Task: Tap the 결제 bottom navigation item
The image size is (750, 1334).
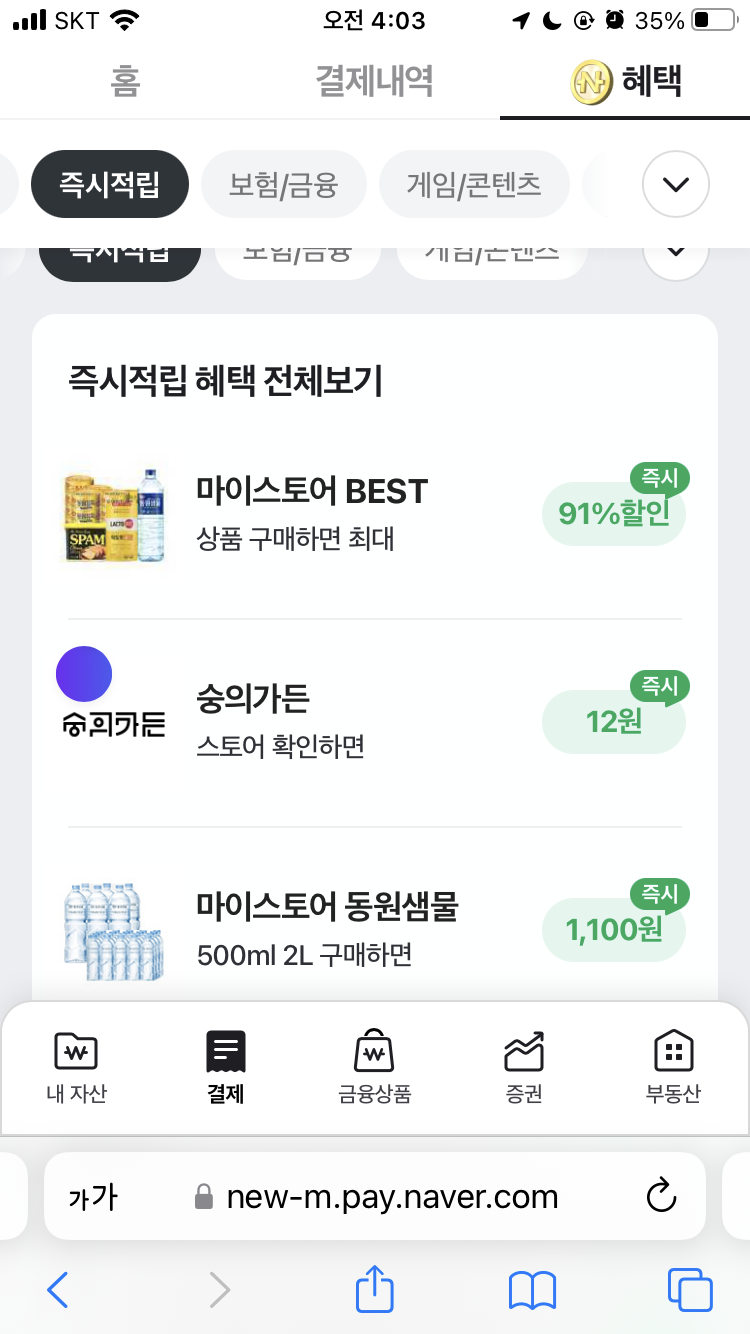Action: tap(226, 1067)
